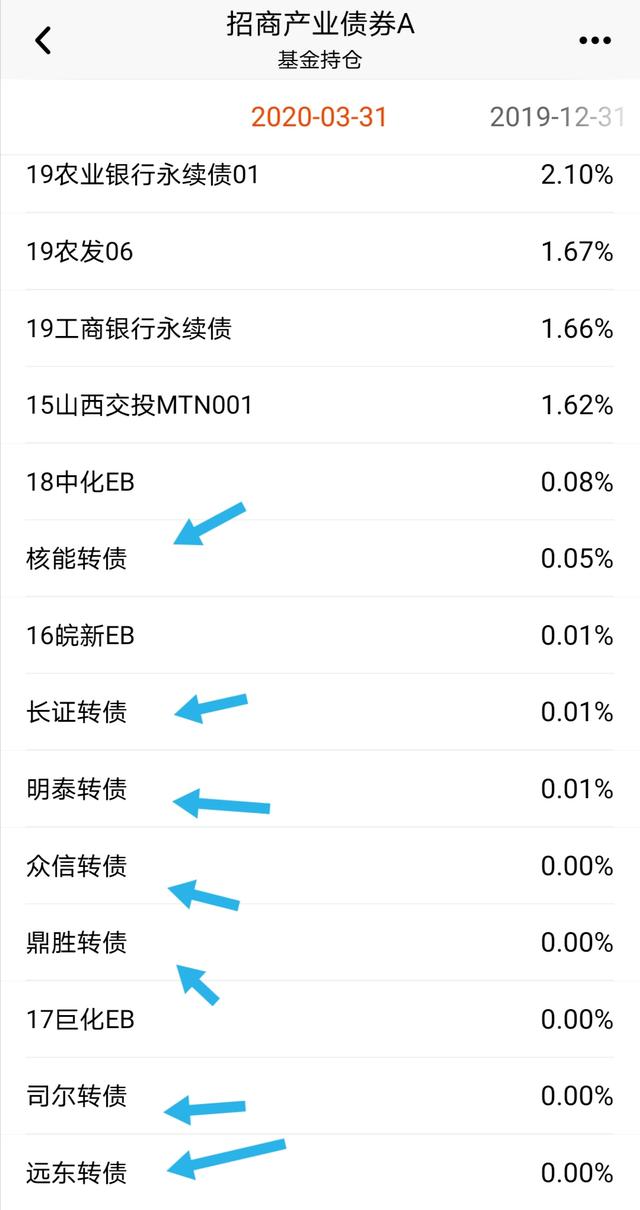The image size is (640, 1210).
Task: Switch to the 2019-12-31 date tab
Action: [558, 117]
